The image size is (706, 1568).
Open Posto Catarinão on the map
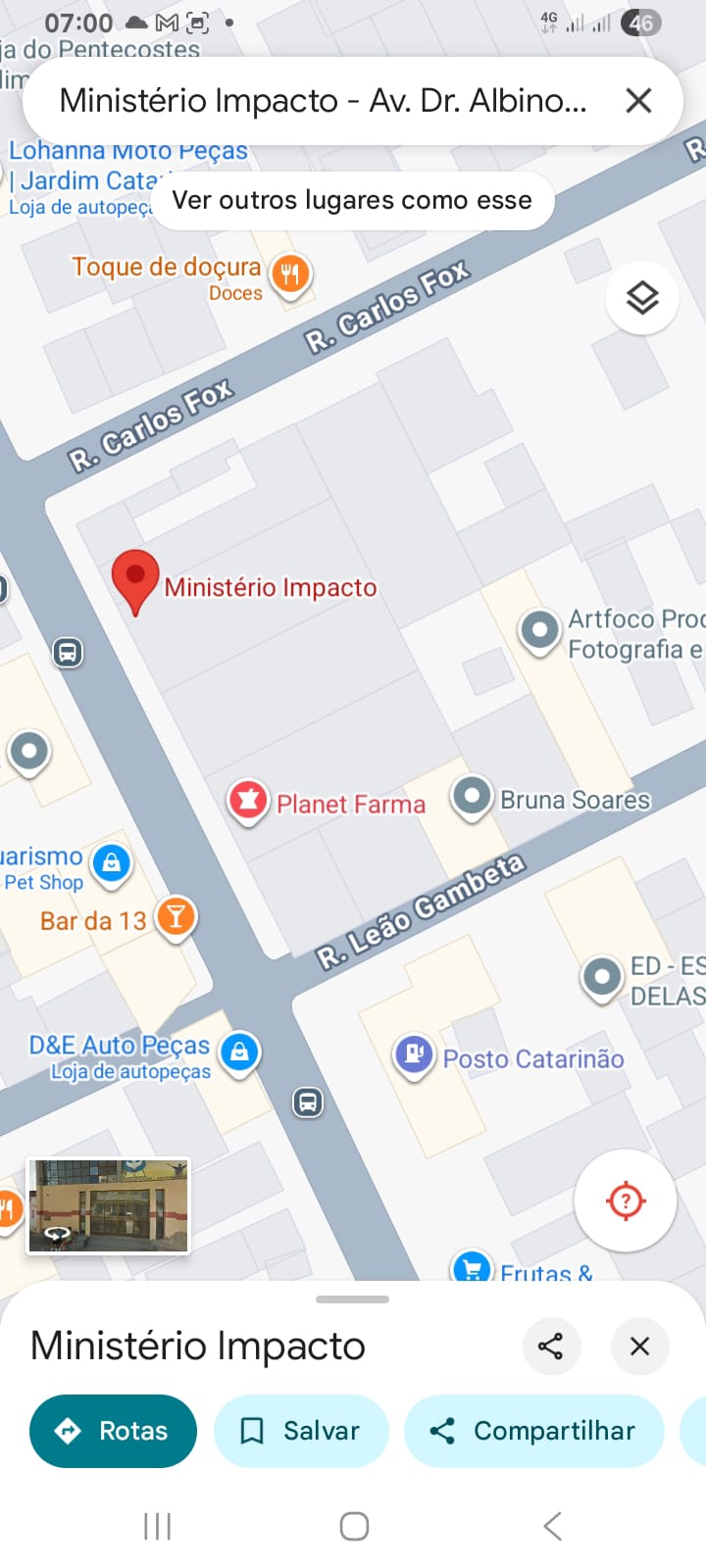pos(414,1055)
